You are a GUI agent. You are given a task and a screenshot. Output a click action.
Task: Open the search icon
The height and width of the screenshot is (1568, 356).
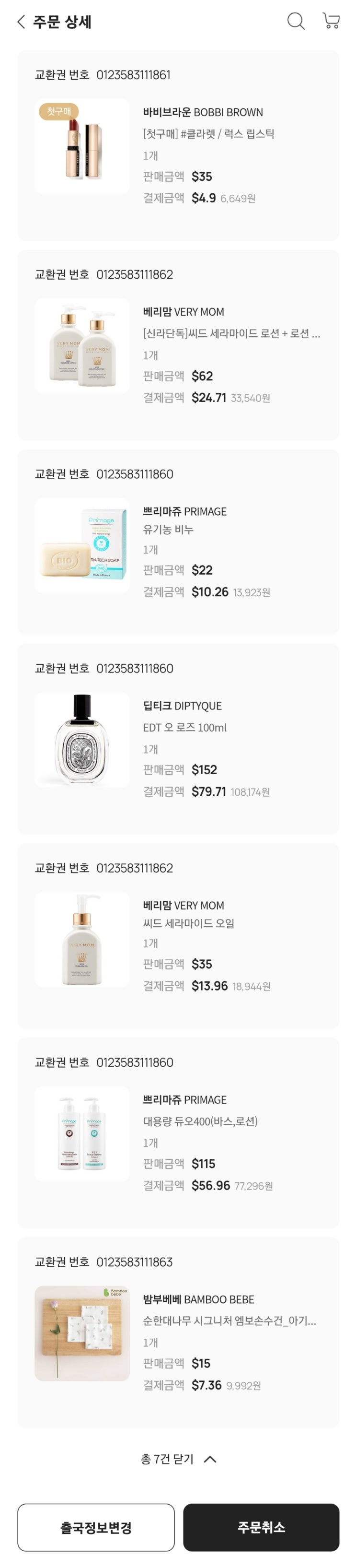[x=296, y=21]
